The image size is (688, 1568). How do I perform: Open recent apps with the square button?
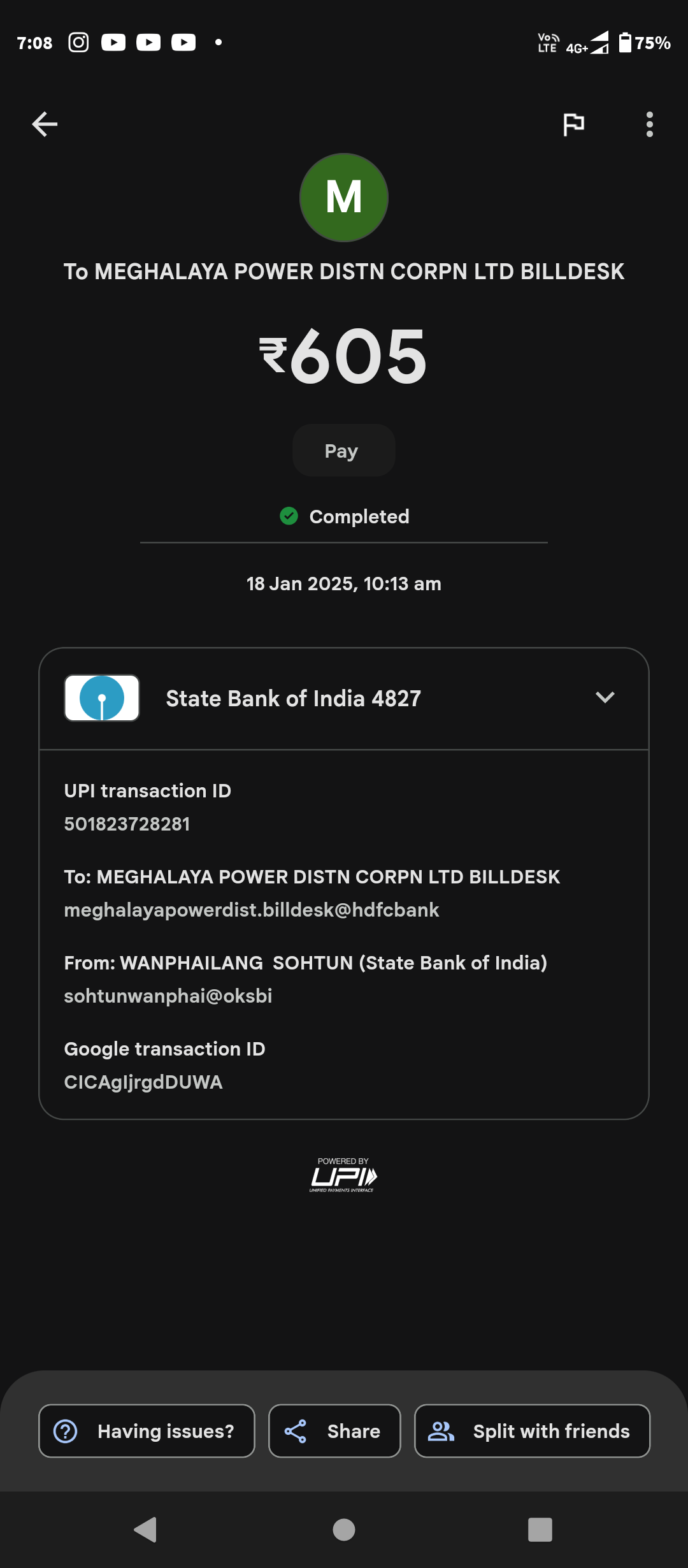[540, 1529]
